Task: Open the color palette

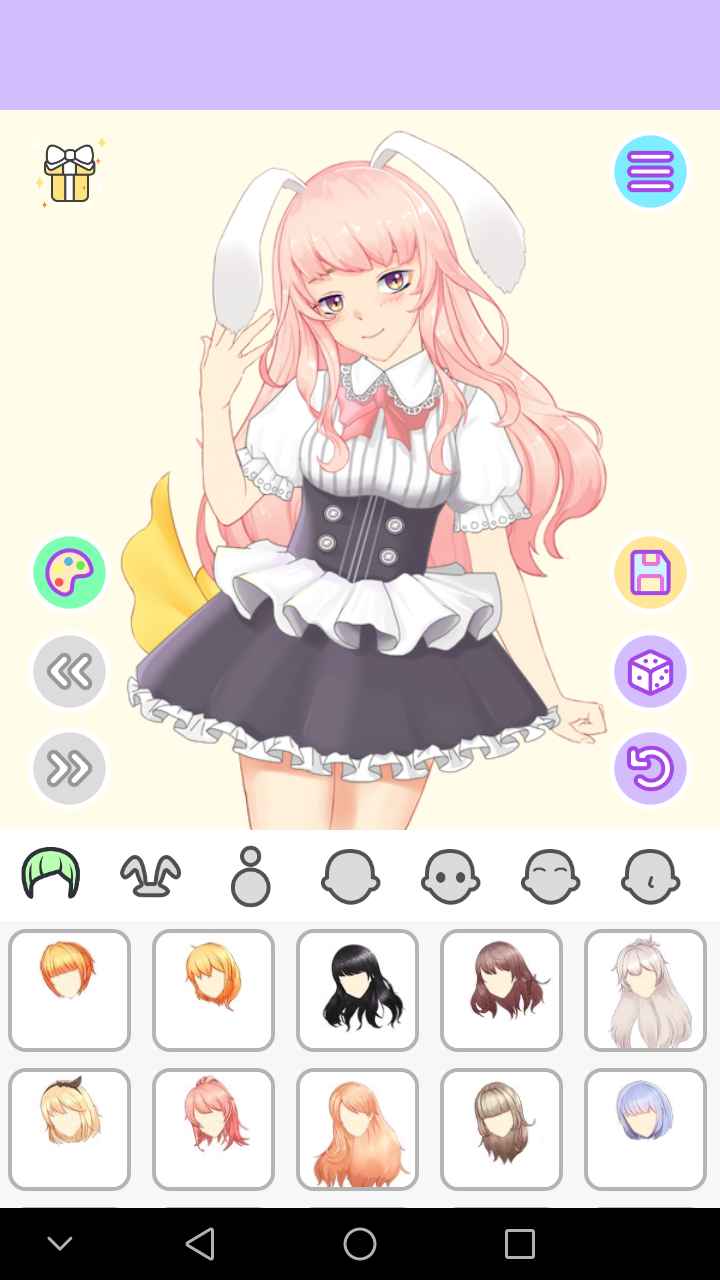Action: [69, 573]
